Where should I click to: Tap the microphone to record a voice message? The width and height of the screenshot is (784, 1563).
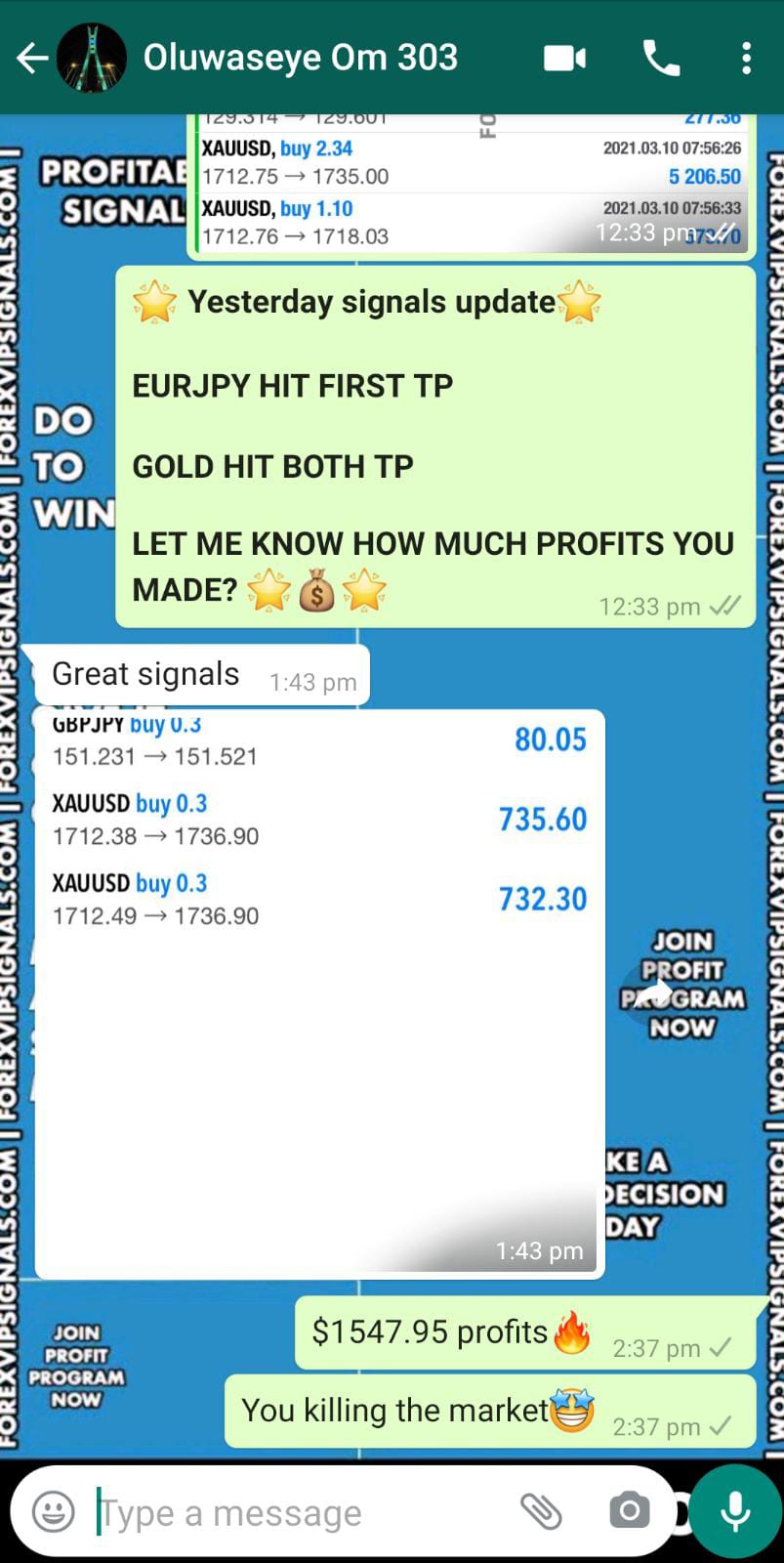pyautogui.click(x=734, y=1511)
